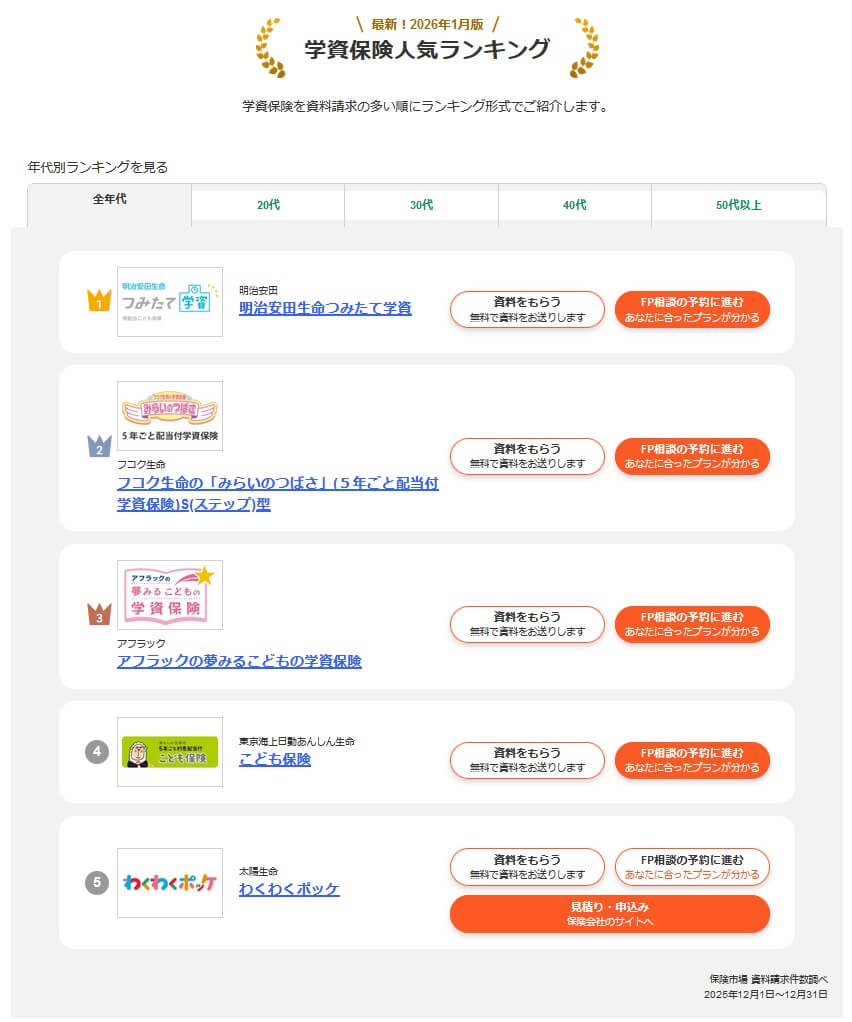Book FP相談 for 太陽生命 わくわくポッケ
This screenshot has width=852, height=1022.
[692, 867]
